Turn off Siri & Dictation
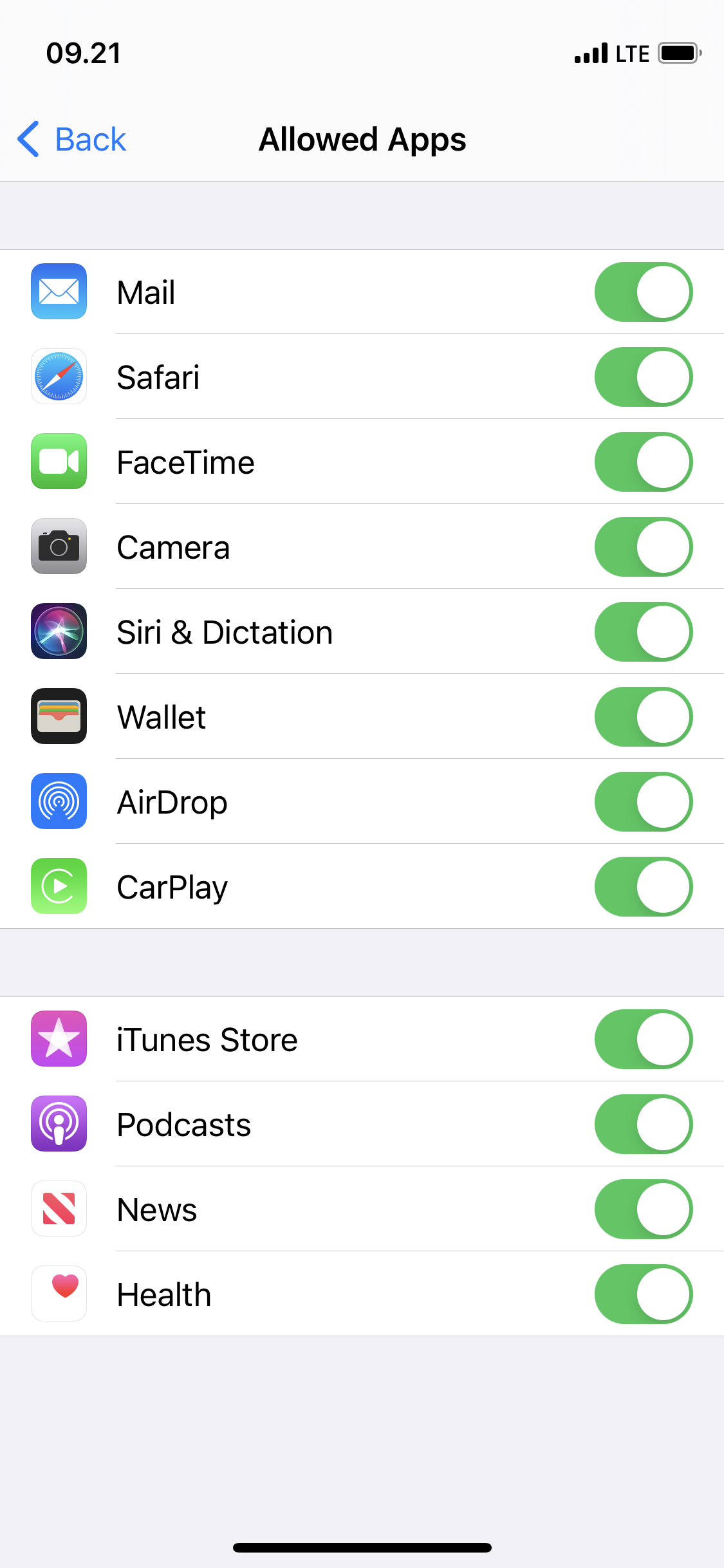 click(643, 632)
